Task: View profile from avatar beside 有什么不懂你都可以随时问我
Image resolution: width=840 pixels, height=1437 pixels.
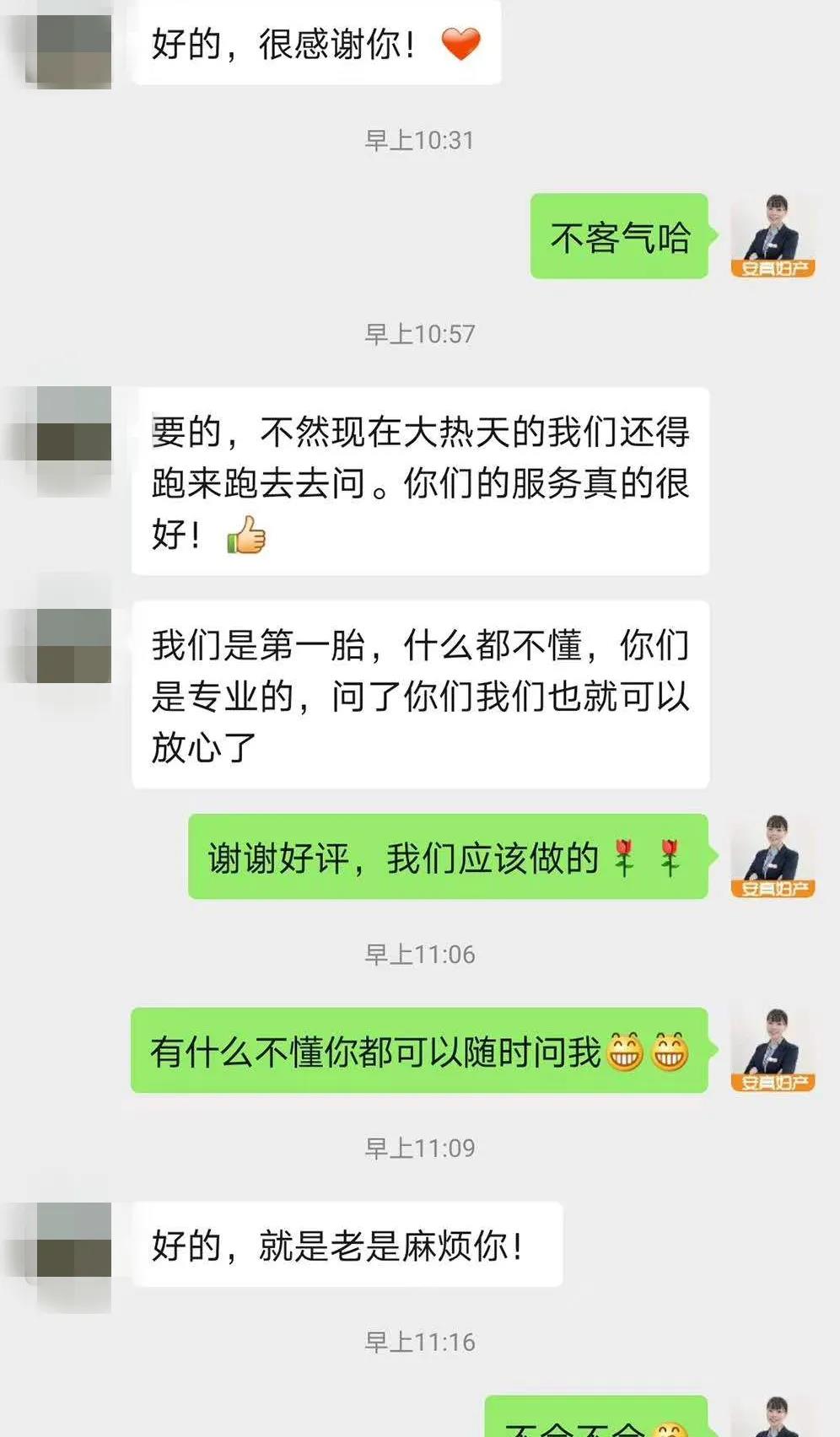Action: 773,1050
